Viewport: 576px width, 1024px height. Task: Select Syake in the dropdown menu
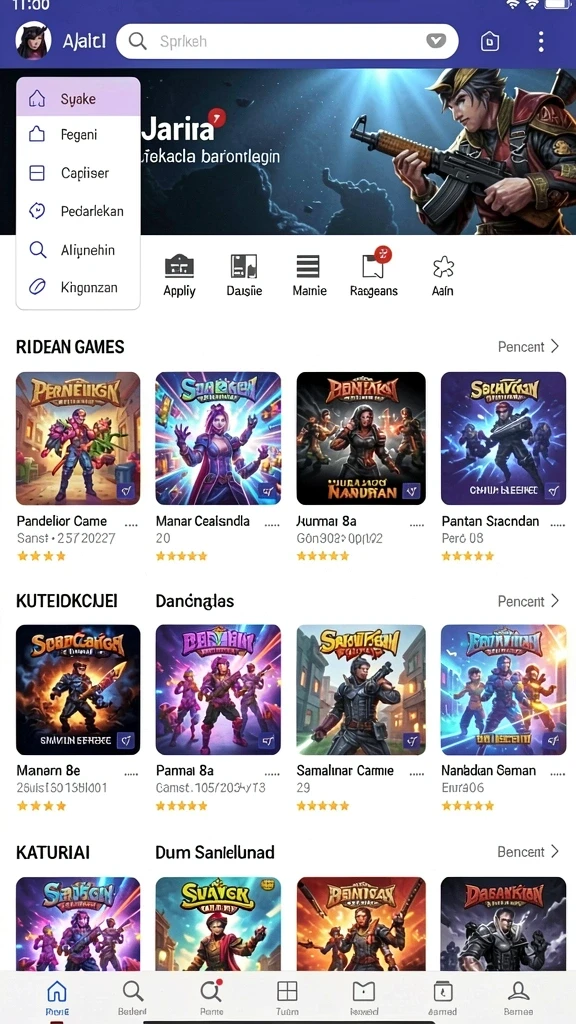[x=78, y=97]
